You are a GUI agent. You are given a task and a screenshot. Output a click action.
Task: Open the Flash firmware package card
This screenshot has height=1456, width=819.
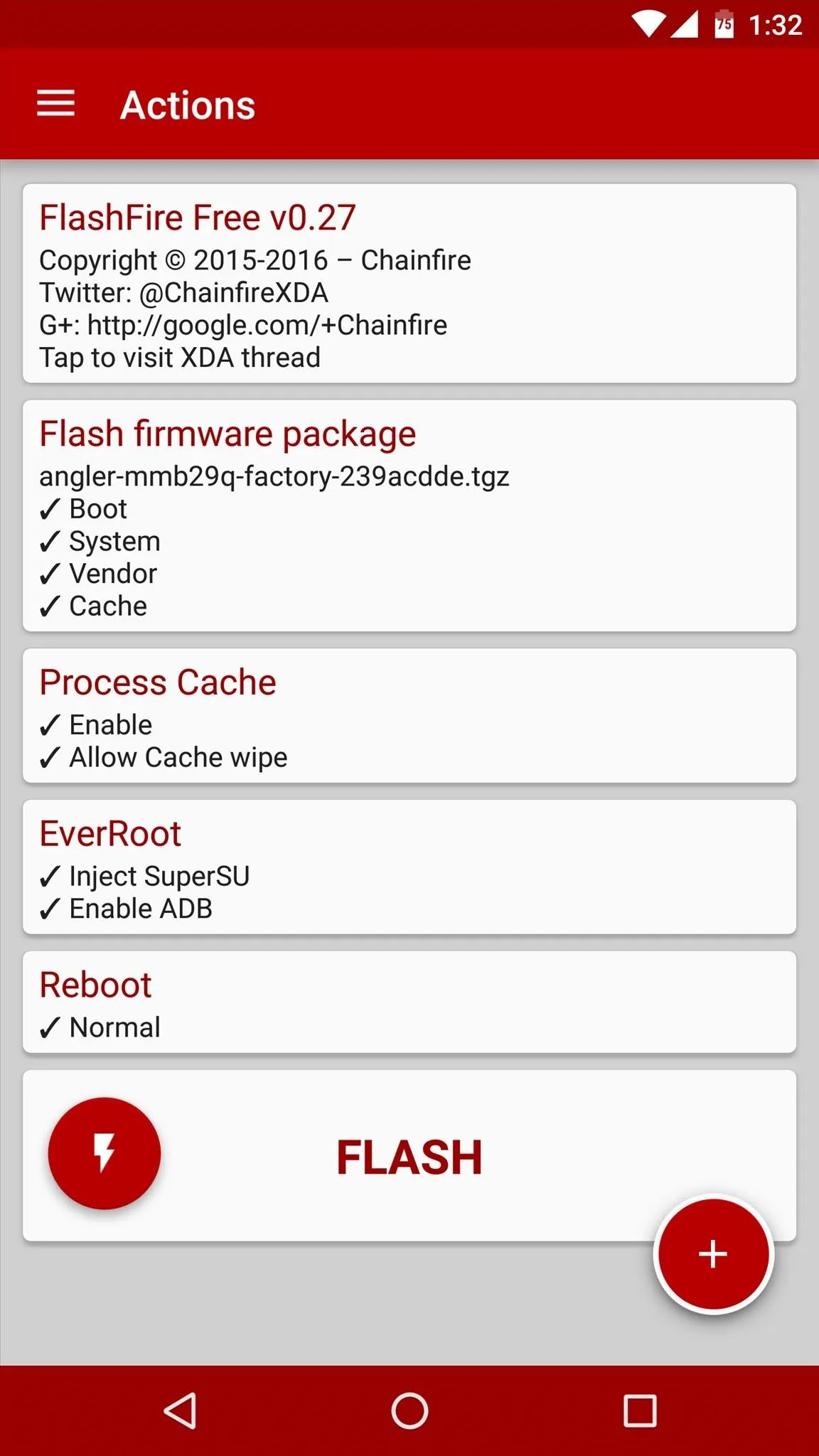click(409, 515)
